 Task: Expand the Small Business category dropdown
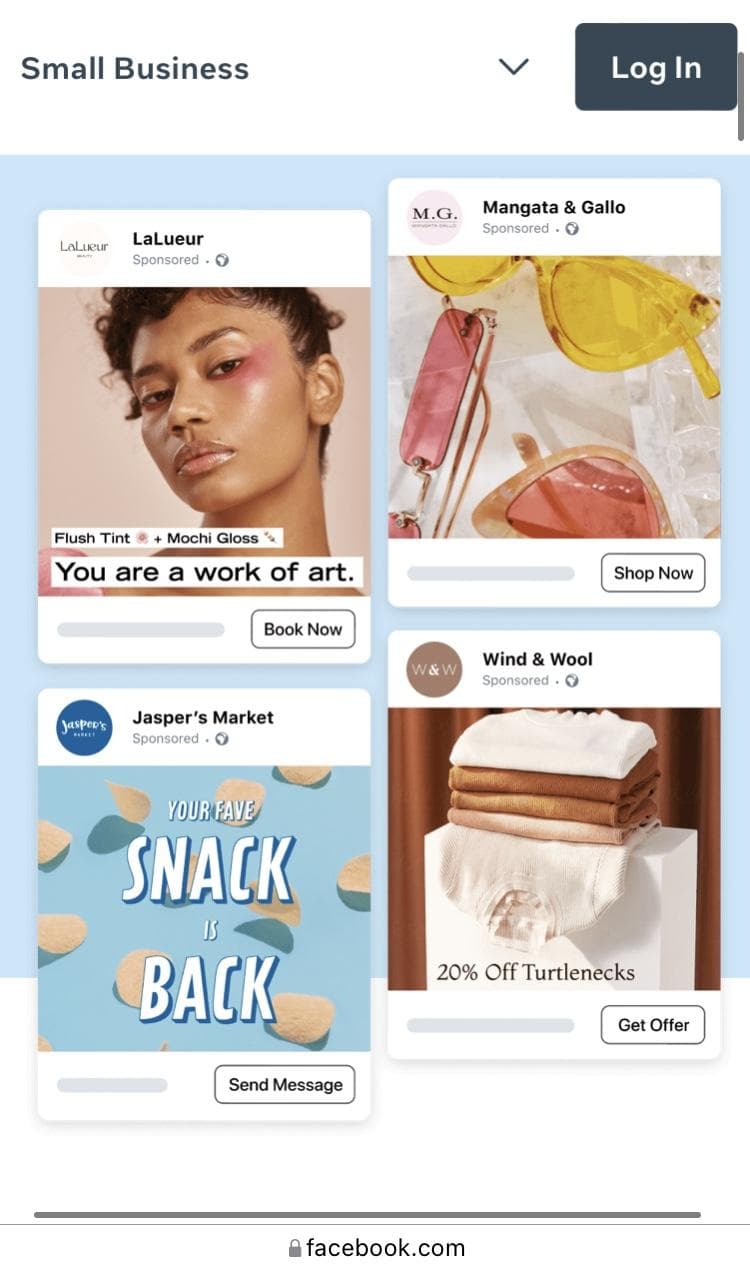point(514,66)
